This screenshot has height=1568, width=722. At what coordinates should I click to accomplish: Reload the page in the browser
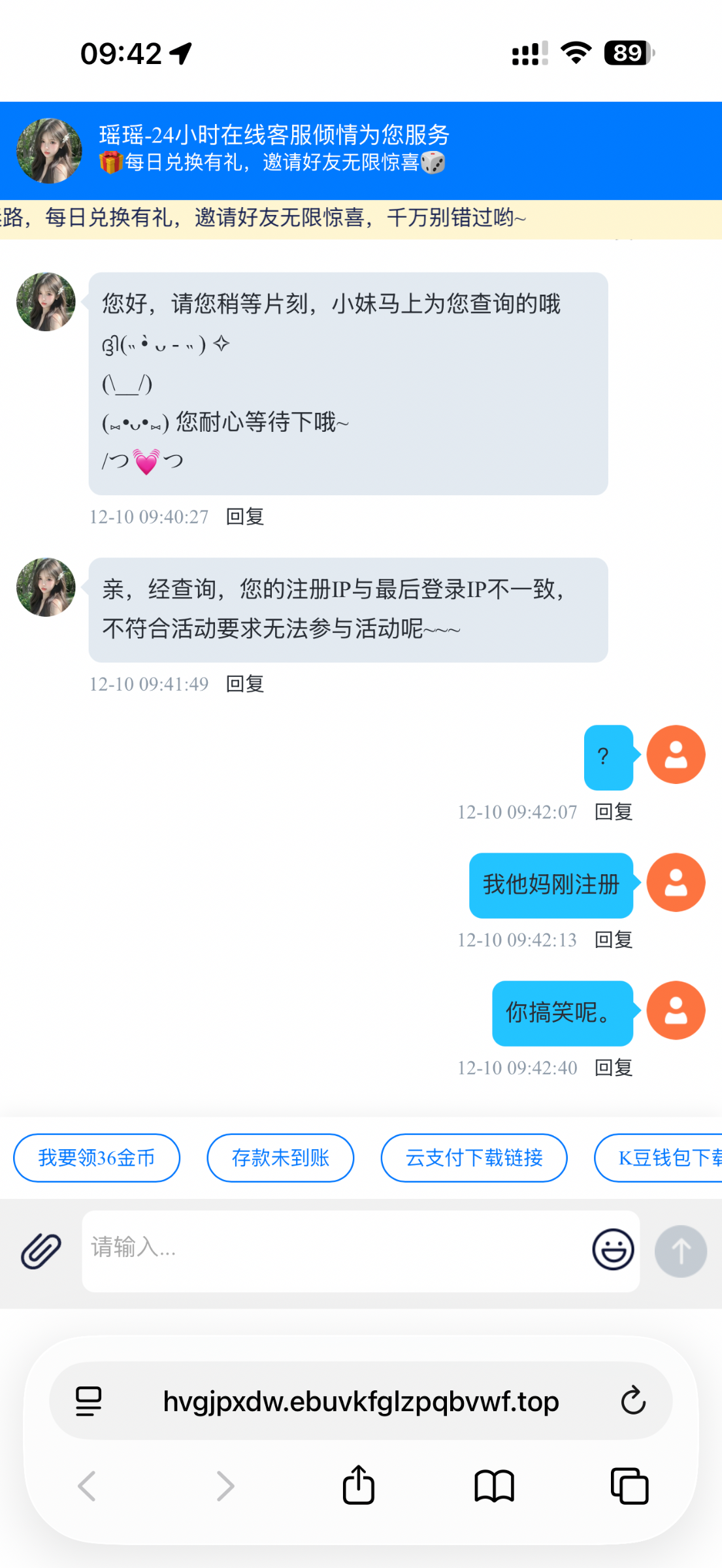tap(633, 1401)
